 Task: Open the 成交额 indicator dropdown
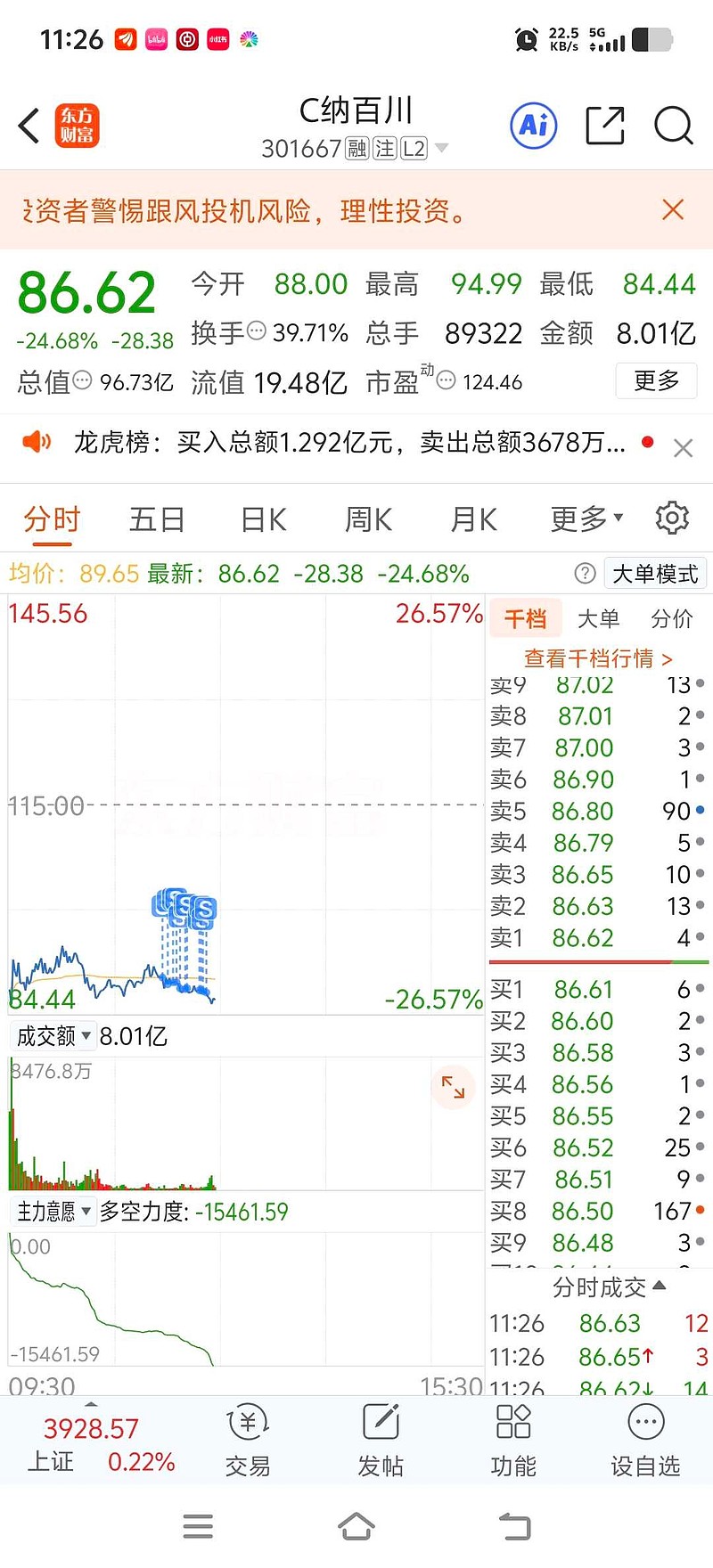(53, 1035)
